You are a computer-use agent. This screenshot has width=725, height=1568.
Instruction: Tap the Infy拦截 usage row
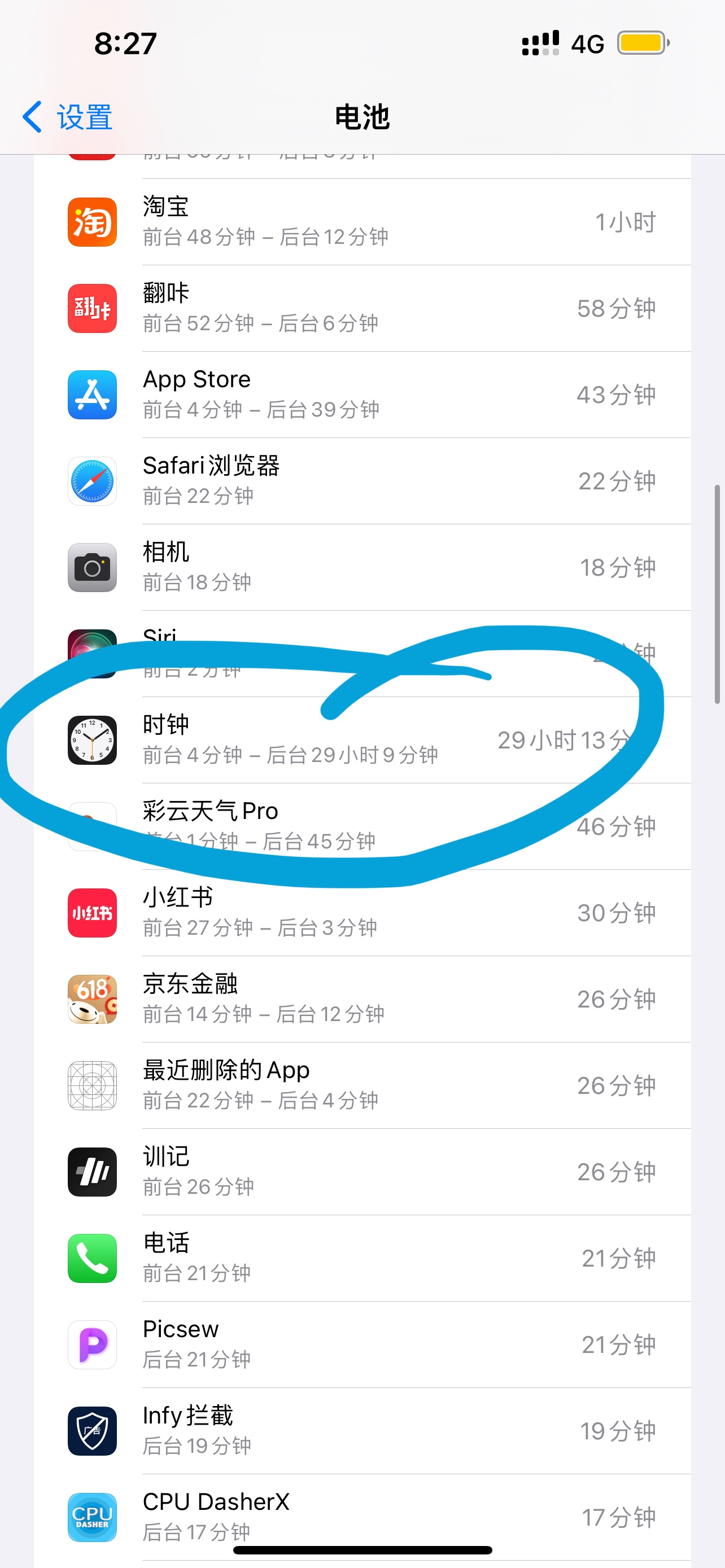(x=361, y=1431)
